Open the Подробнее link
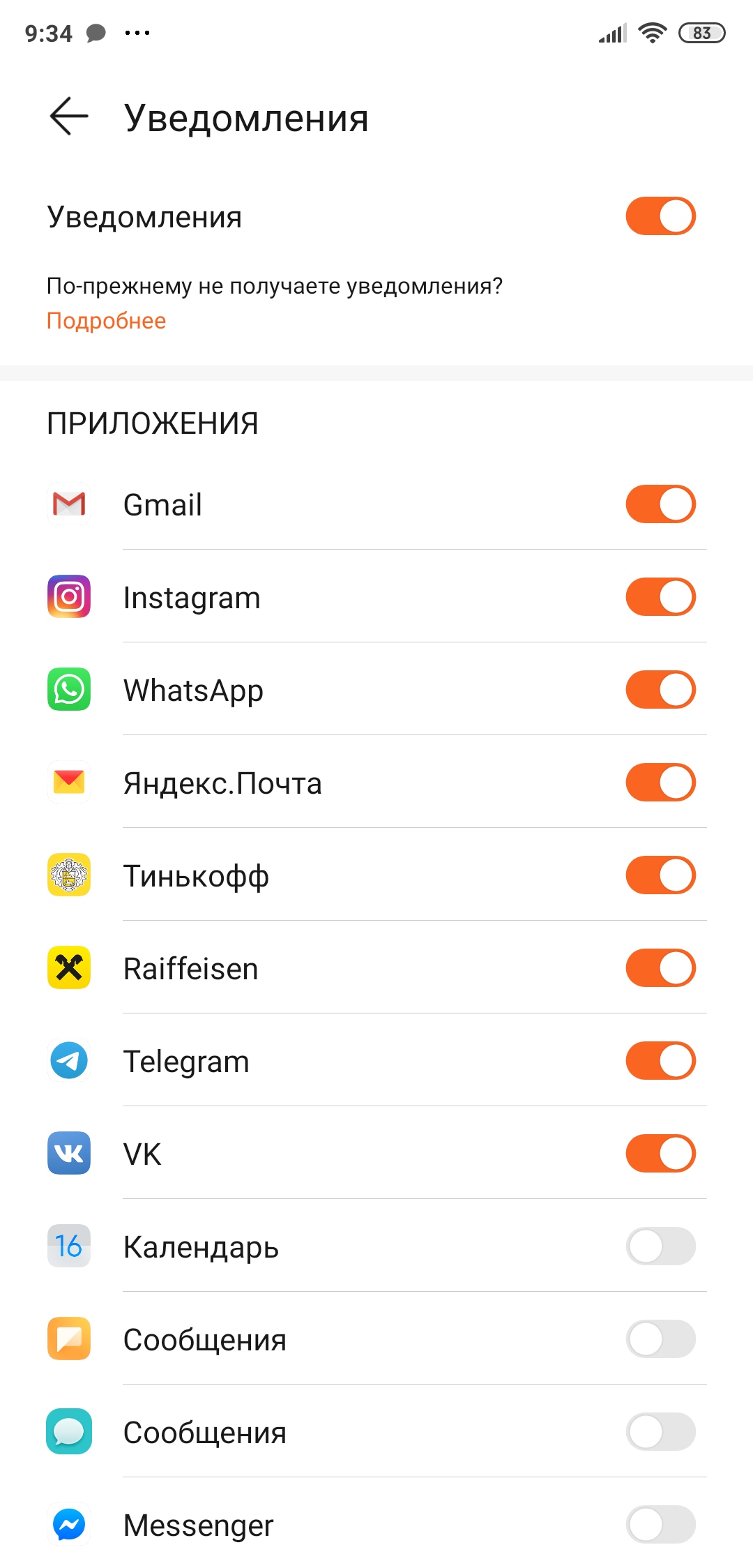 [x=106, y=321]
